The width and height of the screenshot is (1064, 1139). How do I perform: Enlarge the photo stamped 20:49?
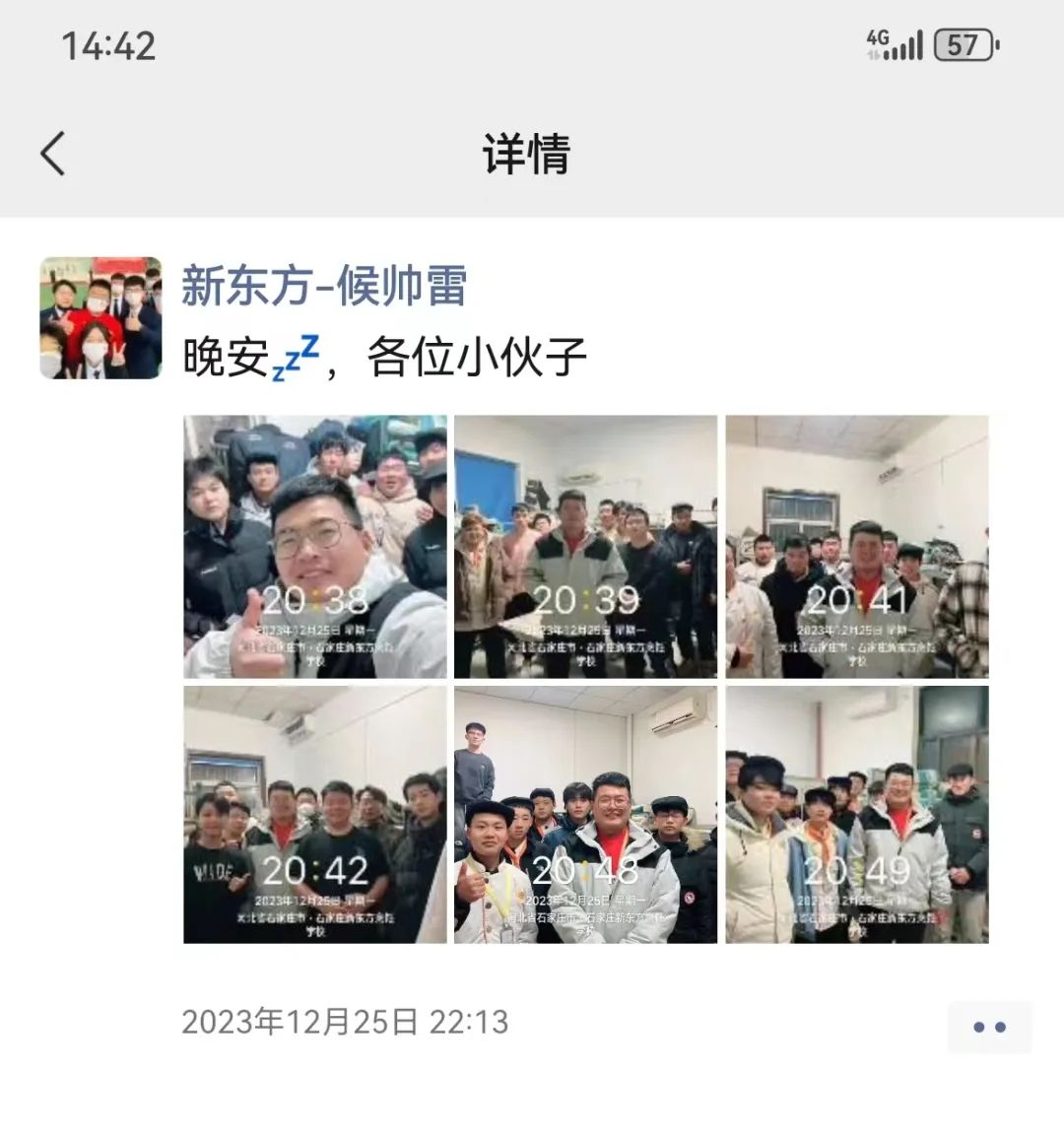(x=856, y=815)
